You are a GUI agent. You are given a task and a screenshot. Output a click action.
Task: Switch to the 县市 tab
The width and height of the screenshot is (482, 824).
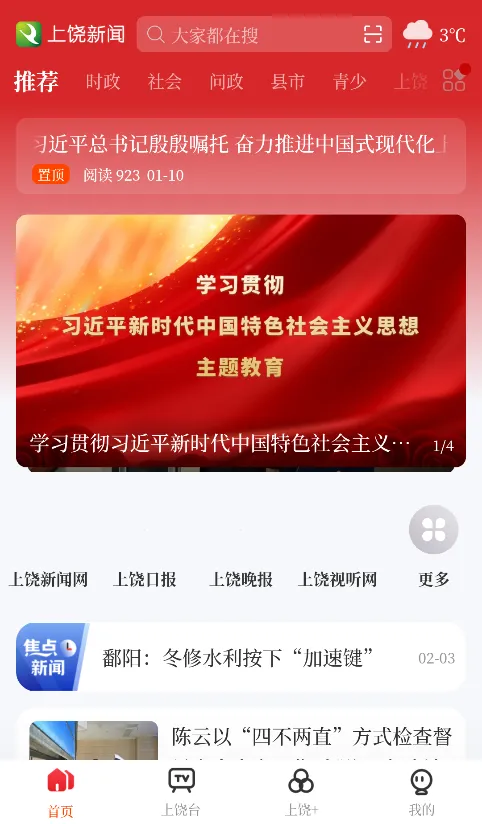[x=288, y=81]
